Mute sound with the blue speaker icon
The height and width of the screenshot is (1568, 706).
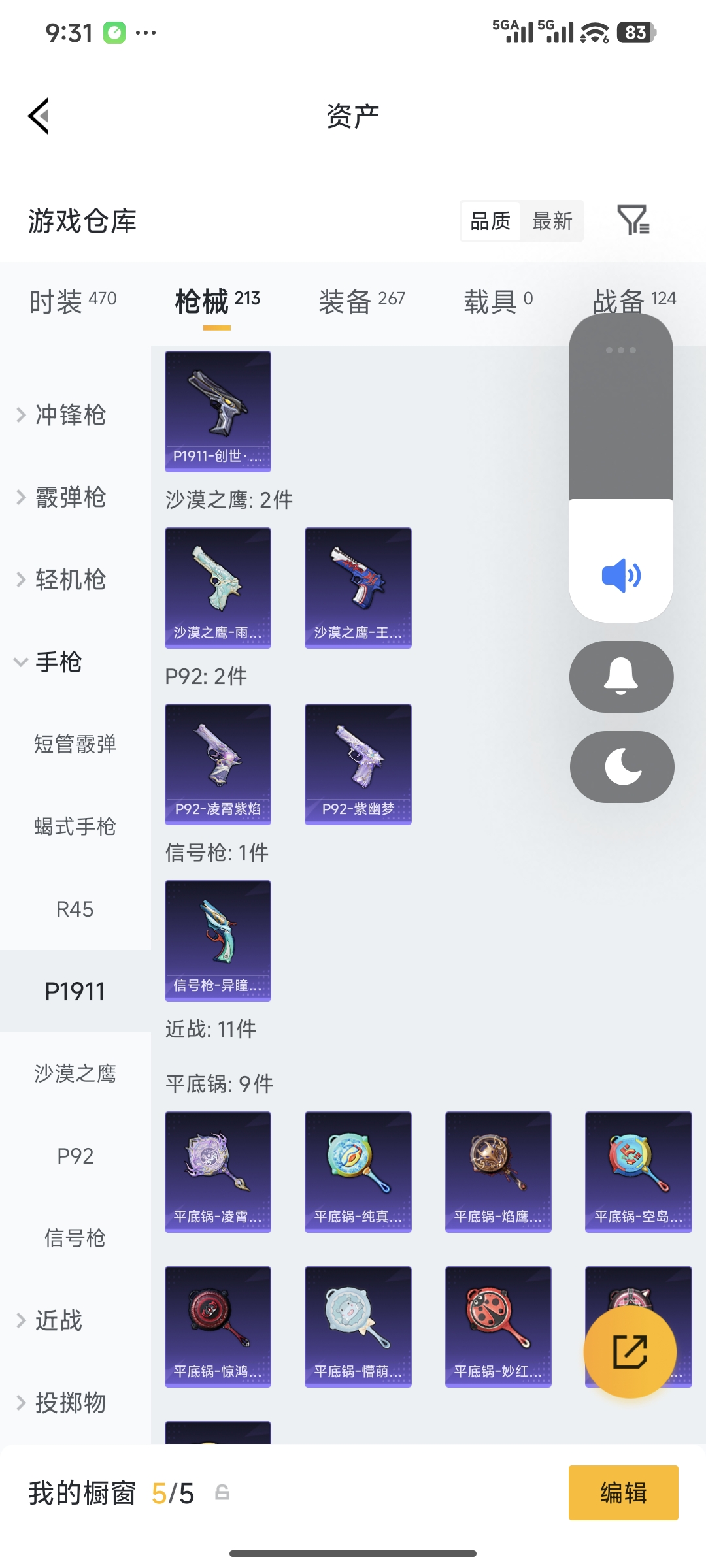point(620,574)
